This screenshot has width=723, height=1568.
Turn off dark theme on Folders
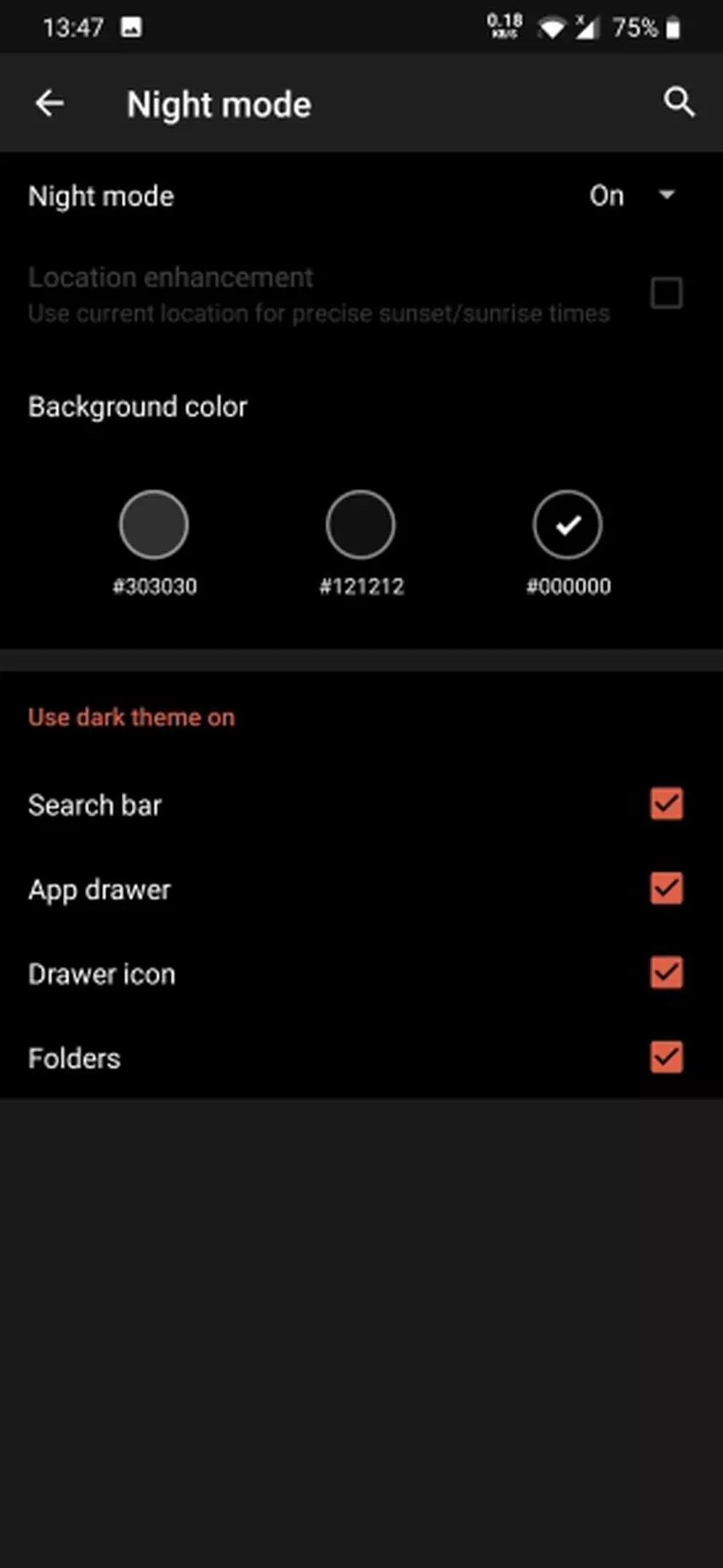tap(666, 1057)
